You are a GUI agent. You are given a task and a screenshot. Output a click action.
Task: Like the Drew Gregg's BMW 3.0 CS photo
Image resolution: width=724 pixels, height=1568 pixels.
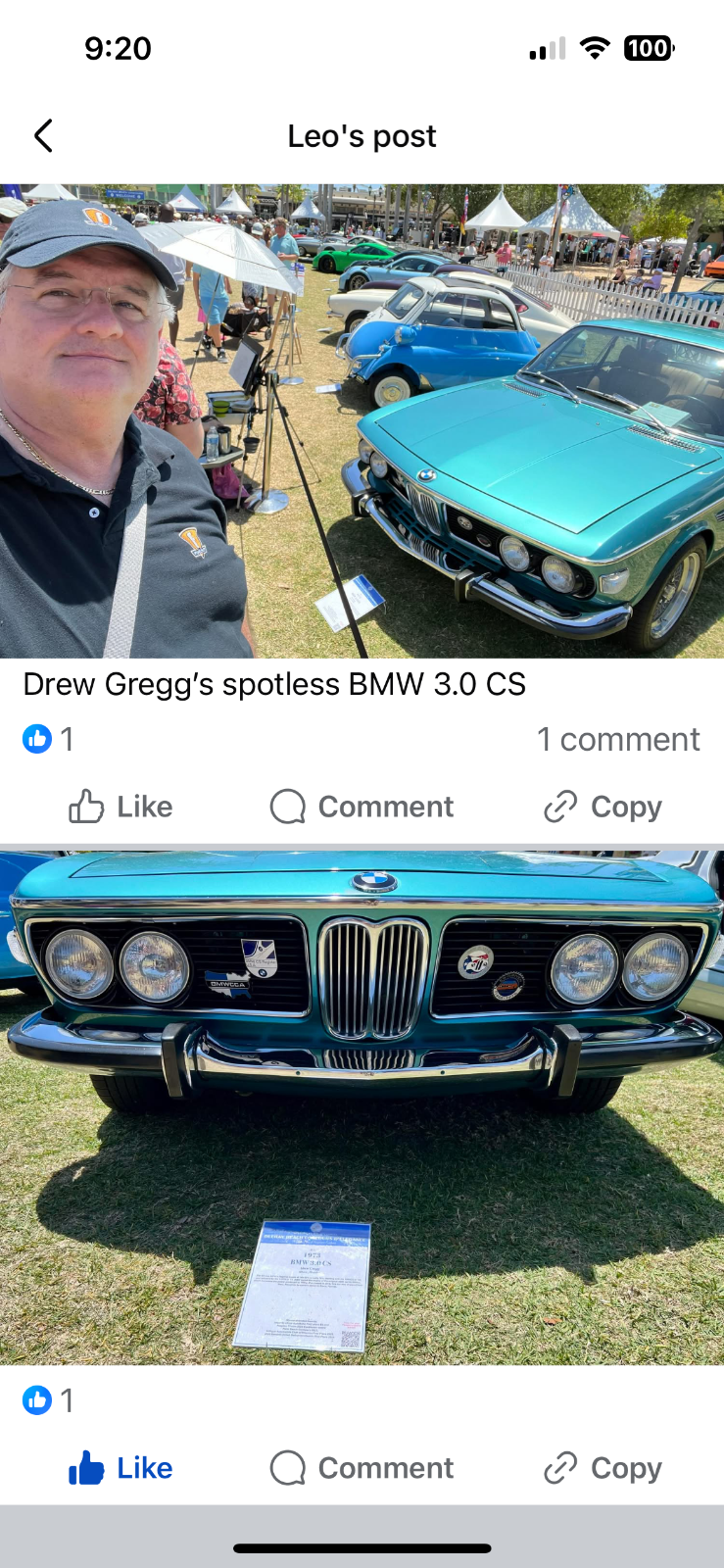point(121,807)
